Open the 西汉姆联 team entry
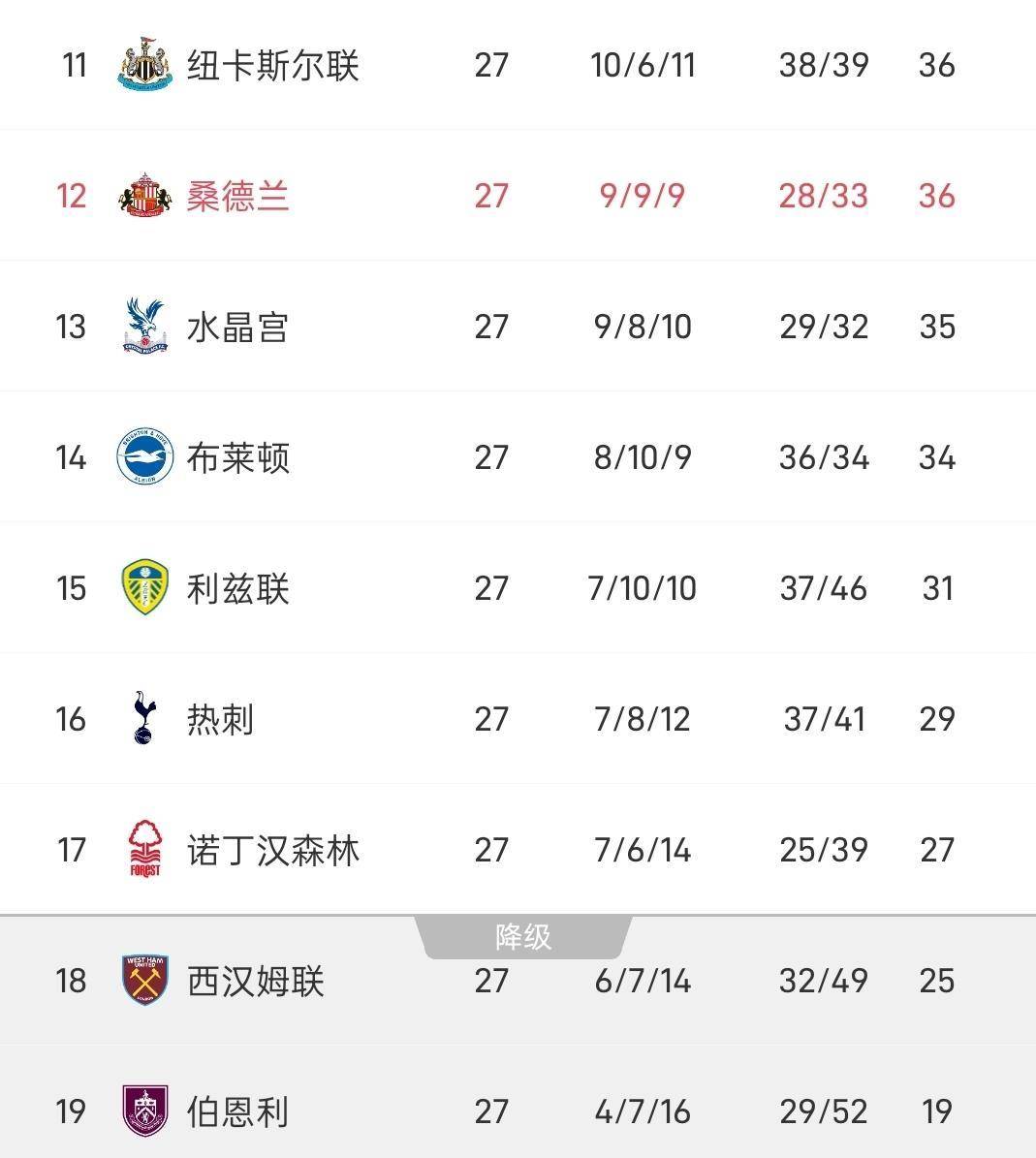The width and height of the screenshot is (1036, 1158). (x=255, y=982)
